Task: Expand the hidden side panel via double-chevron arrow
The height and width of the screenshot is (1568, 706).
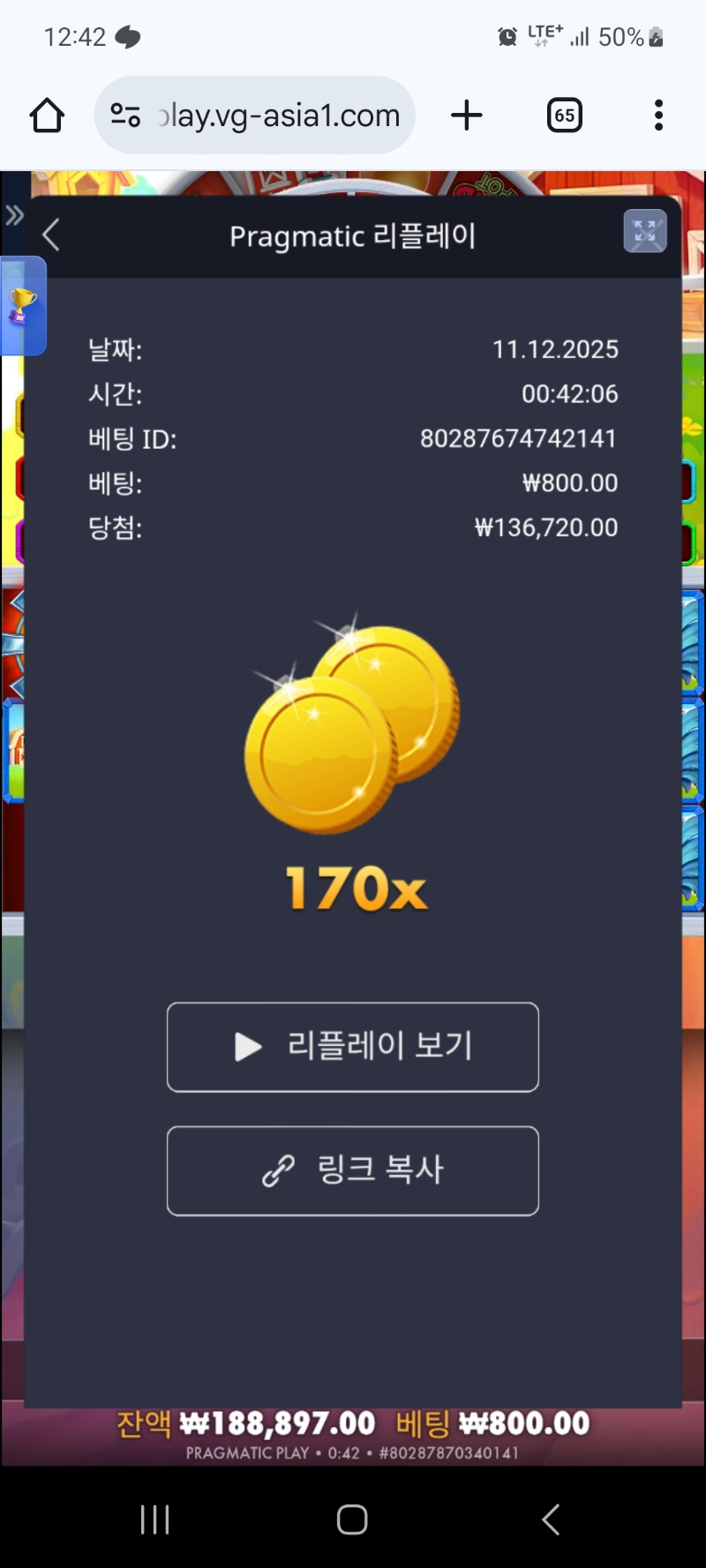Action: tap(14, 214)
